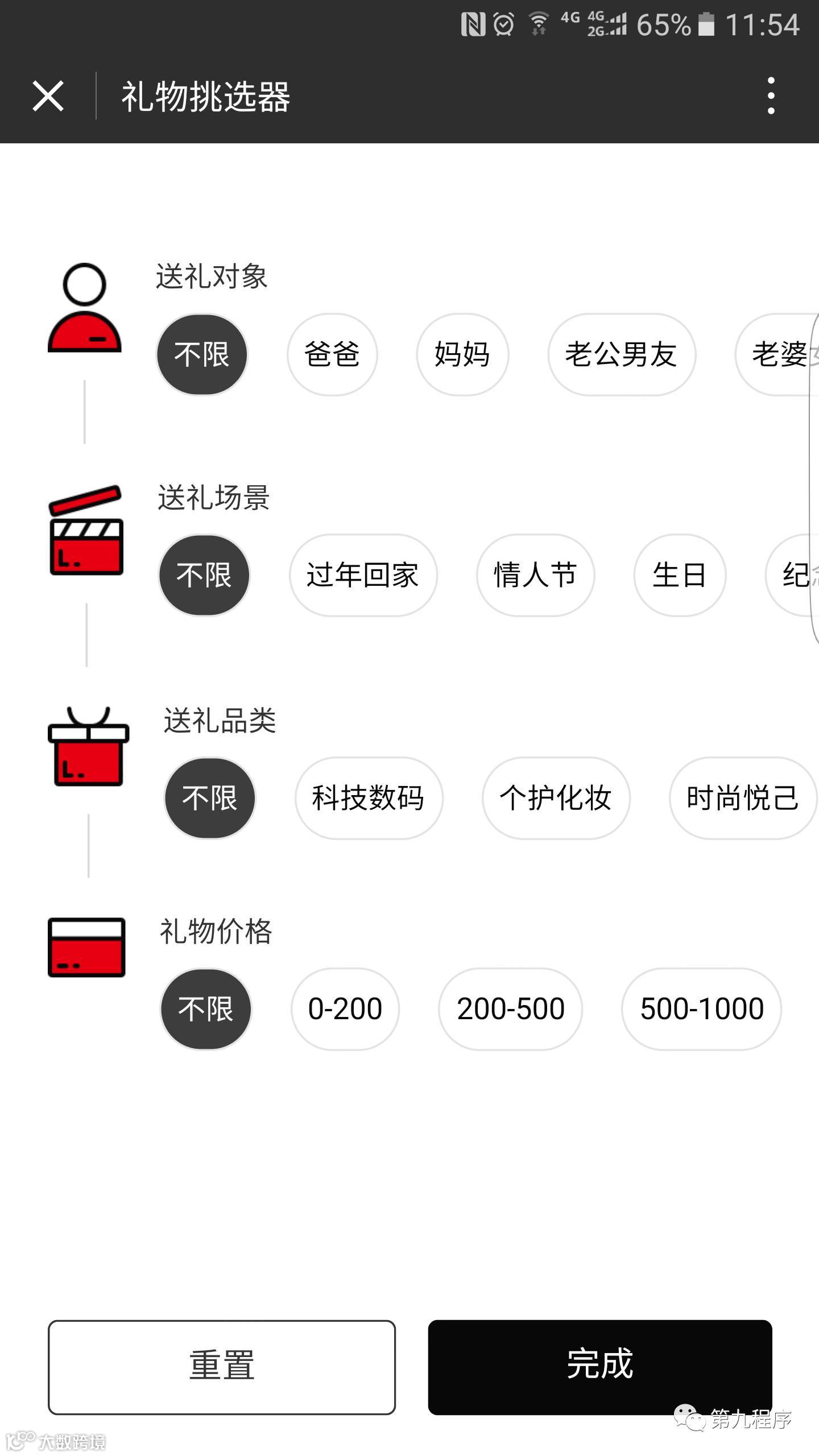Select the 500-1000 price range
This screenshot has width=819, height=1456.
(701, 1009)
